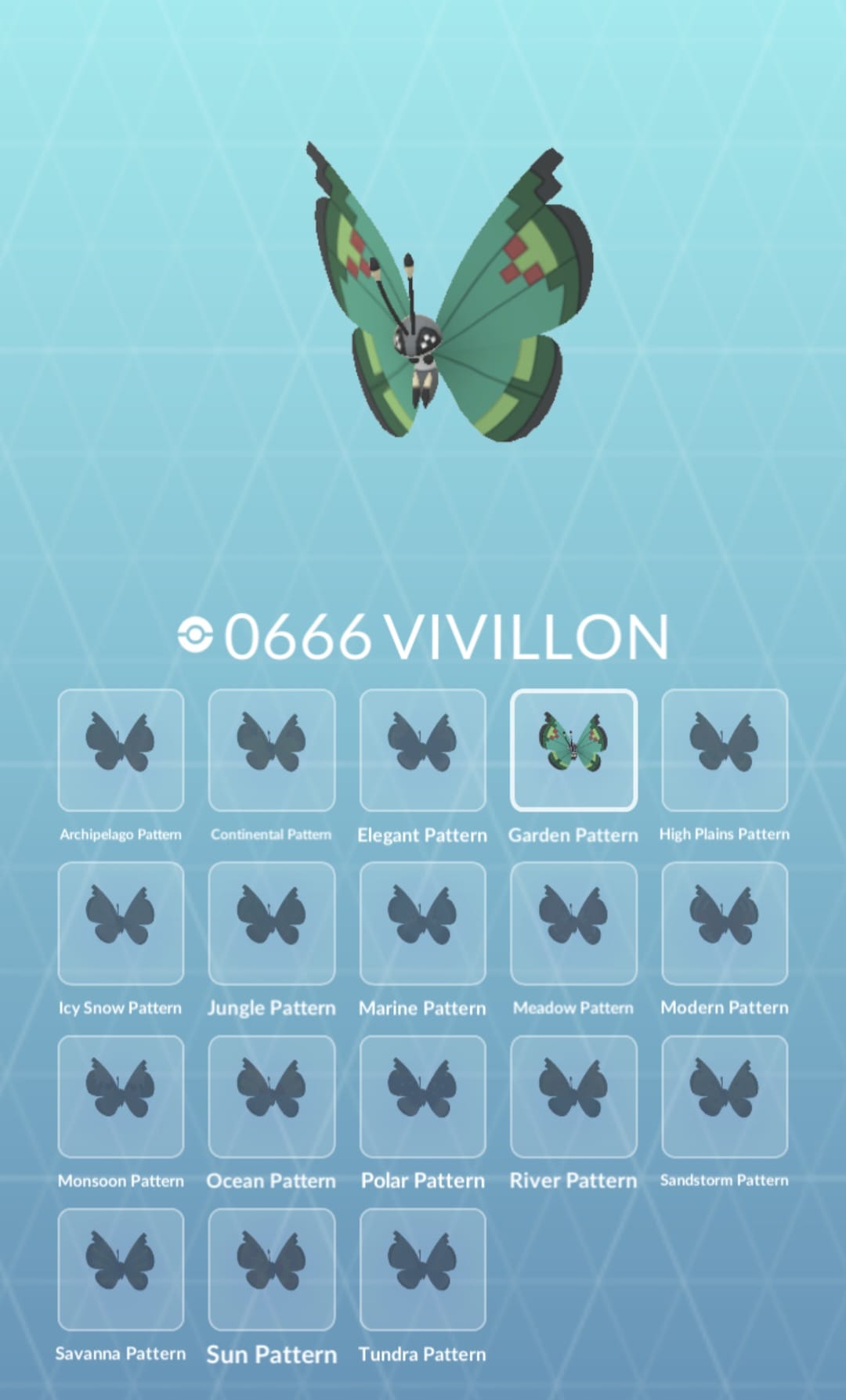The image size is (846, 1400).
Task: View the Polar Pattern tile
Action: (423, 1095)
